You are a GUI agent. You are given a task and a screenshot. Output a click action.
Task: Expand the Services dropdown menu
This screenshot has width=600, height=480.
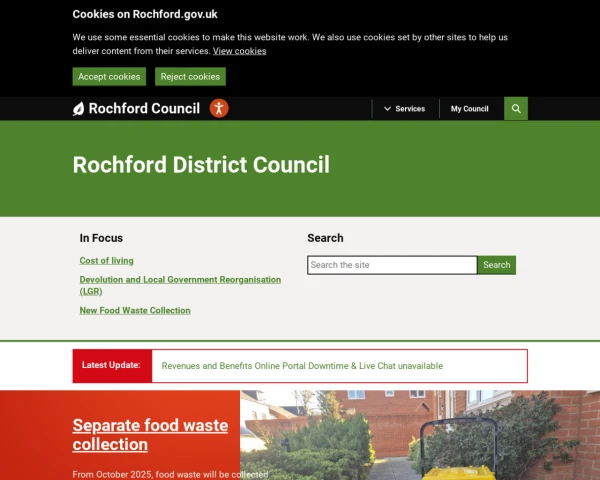404,109
